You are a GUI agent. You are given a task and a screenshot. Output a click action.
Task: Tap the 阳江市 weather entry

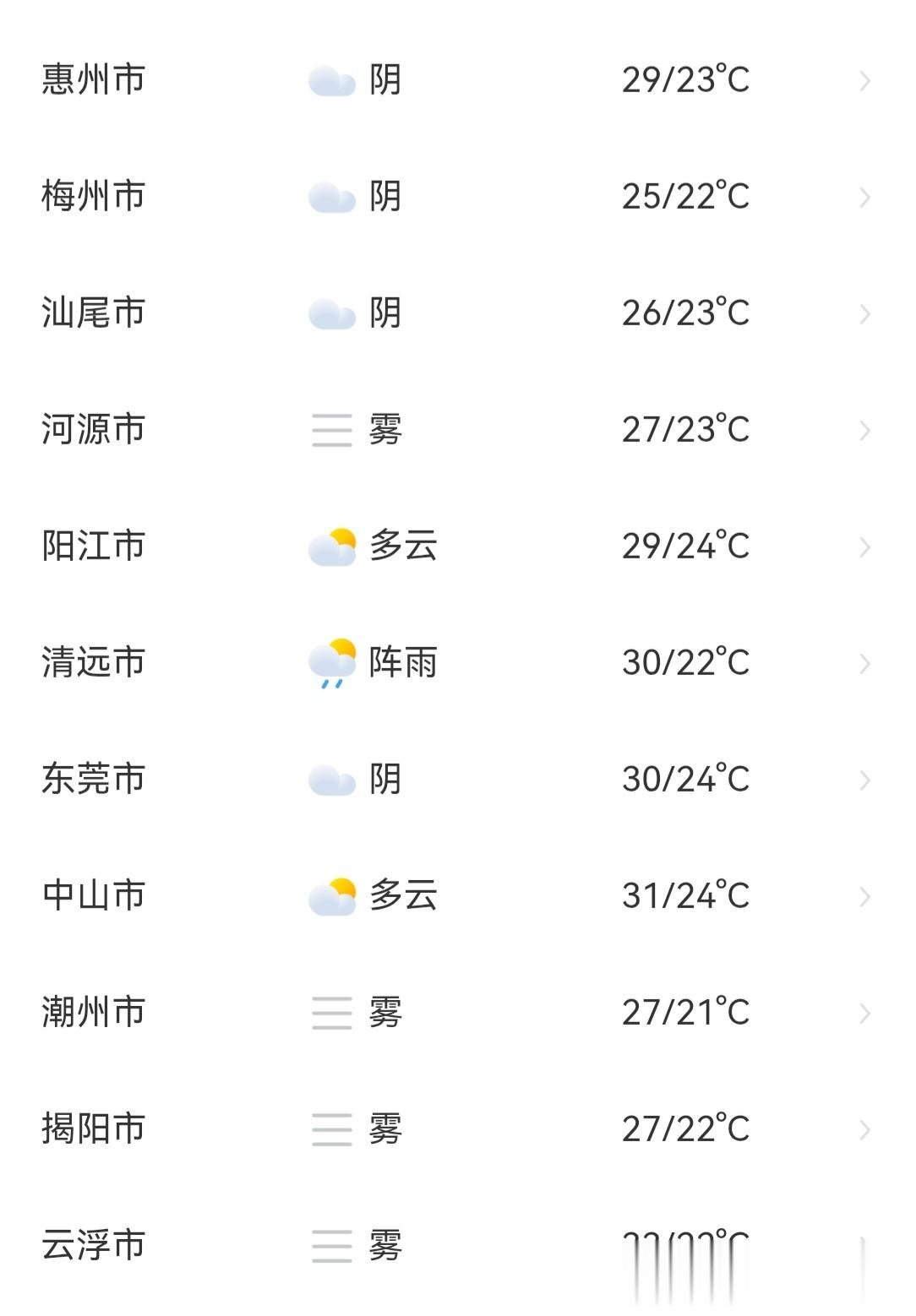coord(456,547)
